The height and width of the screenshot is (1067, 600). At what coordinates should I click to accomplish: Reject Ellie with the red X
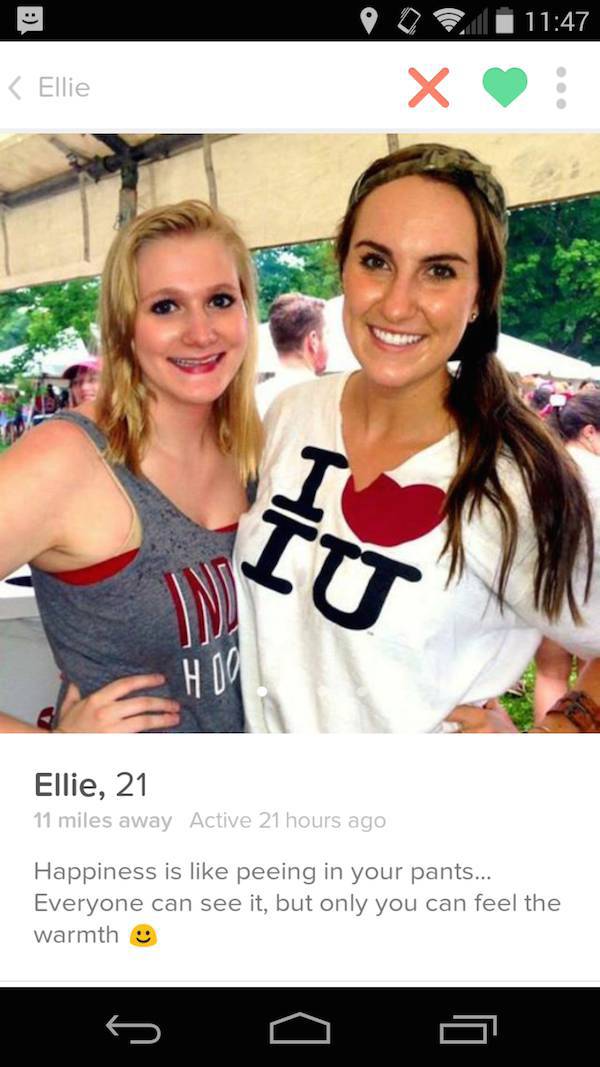tap(428, 88)
